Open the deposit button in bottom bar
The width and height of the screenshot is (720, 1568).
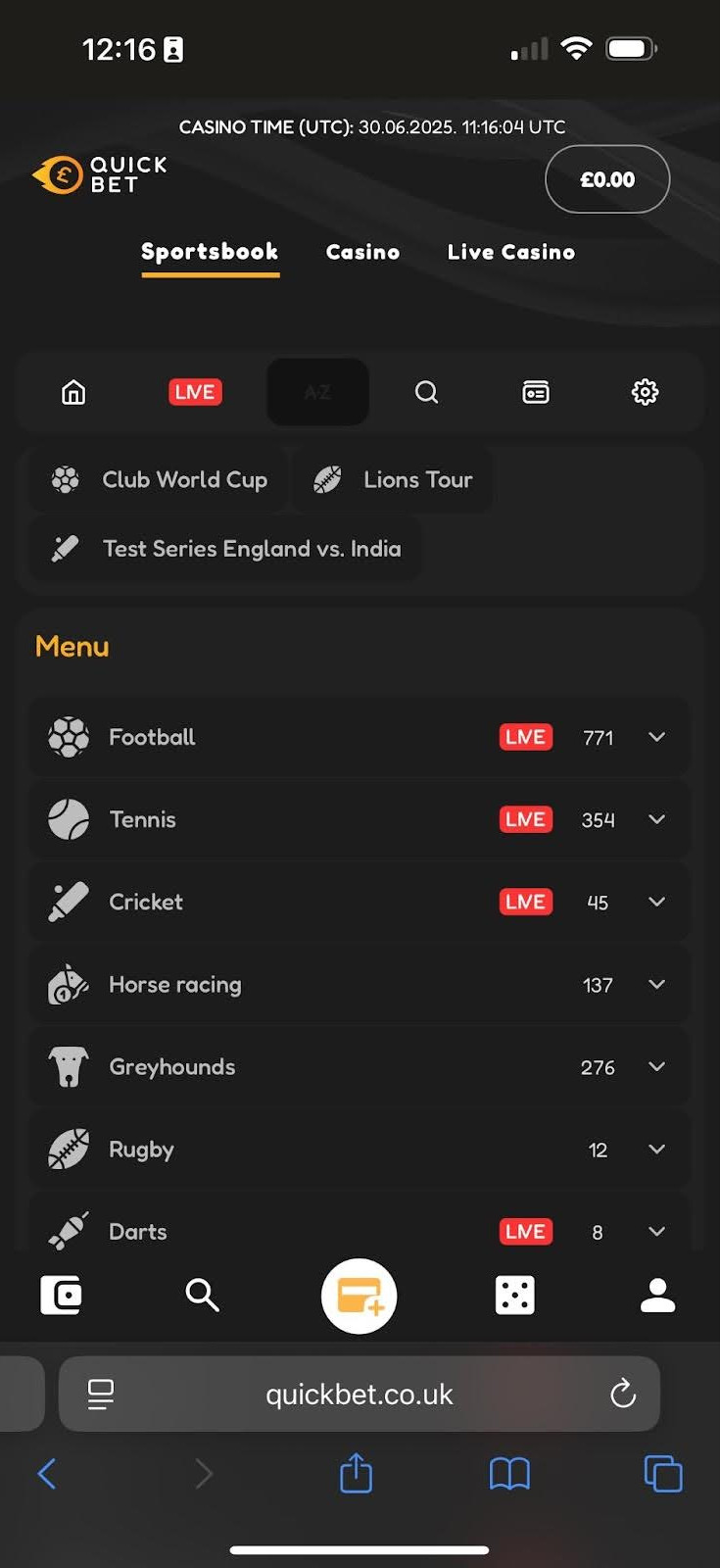[359, 1296]
